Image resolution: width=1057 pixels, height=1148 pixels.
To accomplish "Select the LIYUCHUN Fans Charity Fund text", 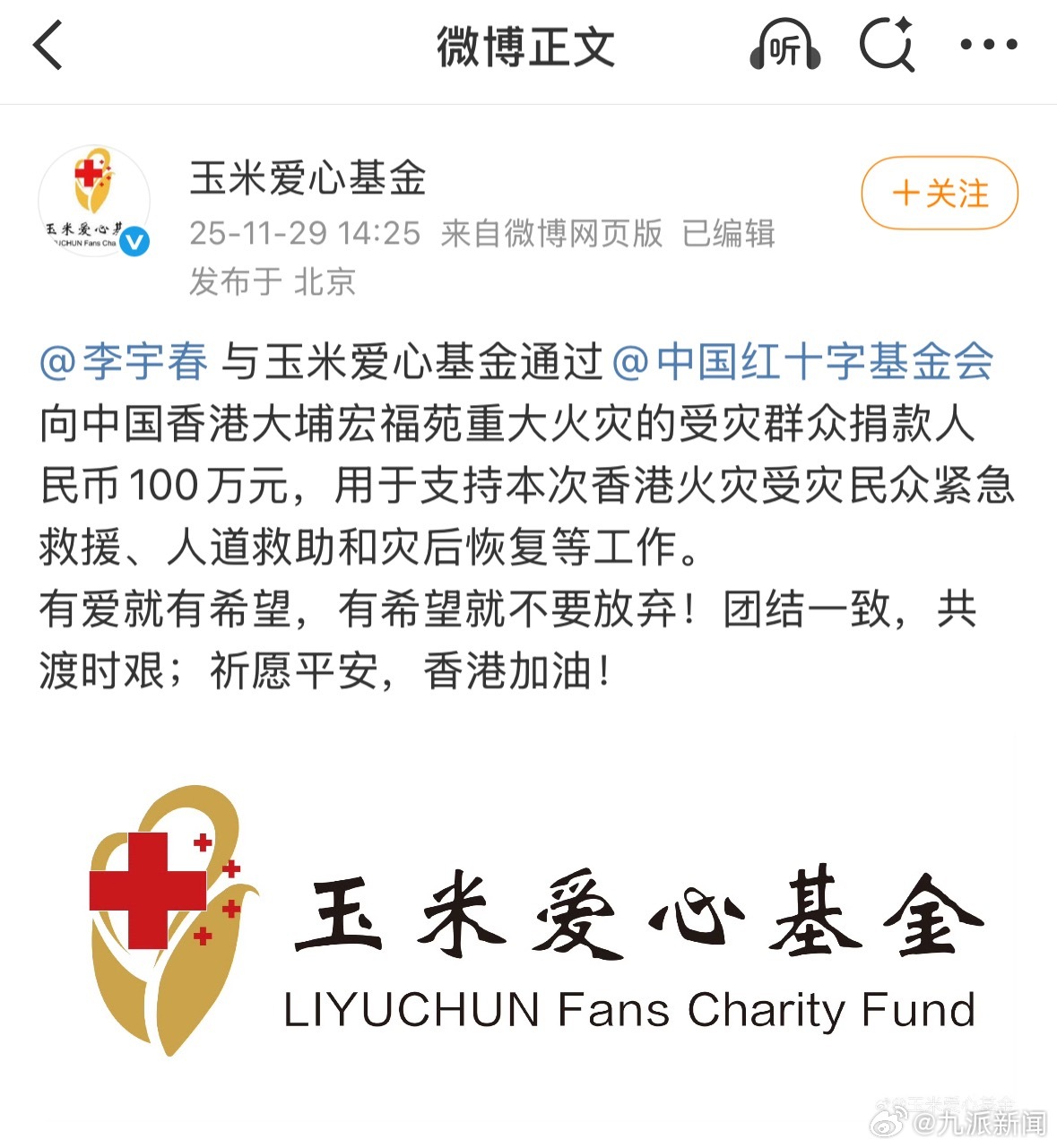I will [x=628, y=1010].
